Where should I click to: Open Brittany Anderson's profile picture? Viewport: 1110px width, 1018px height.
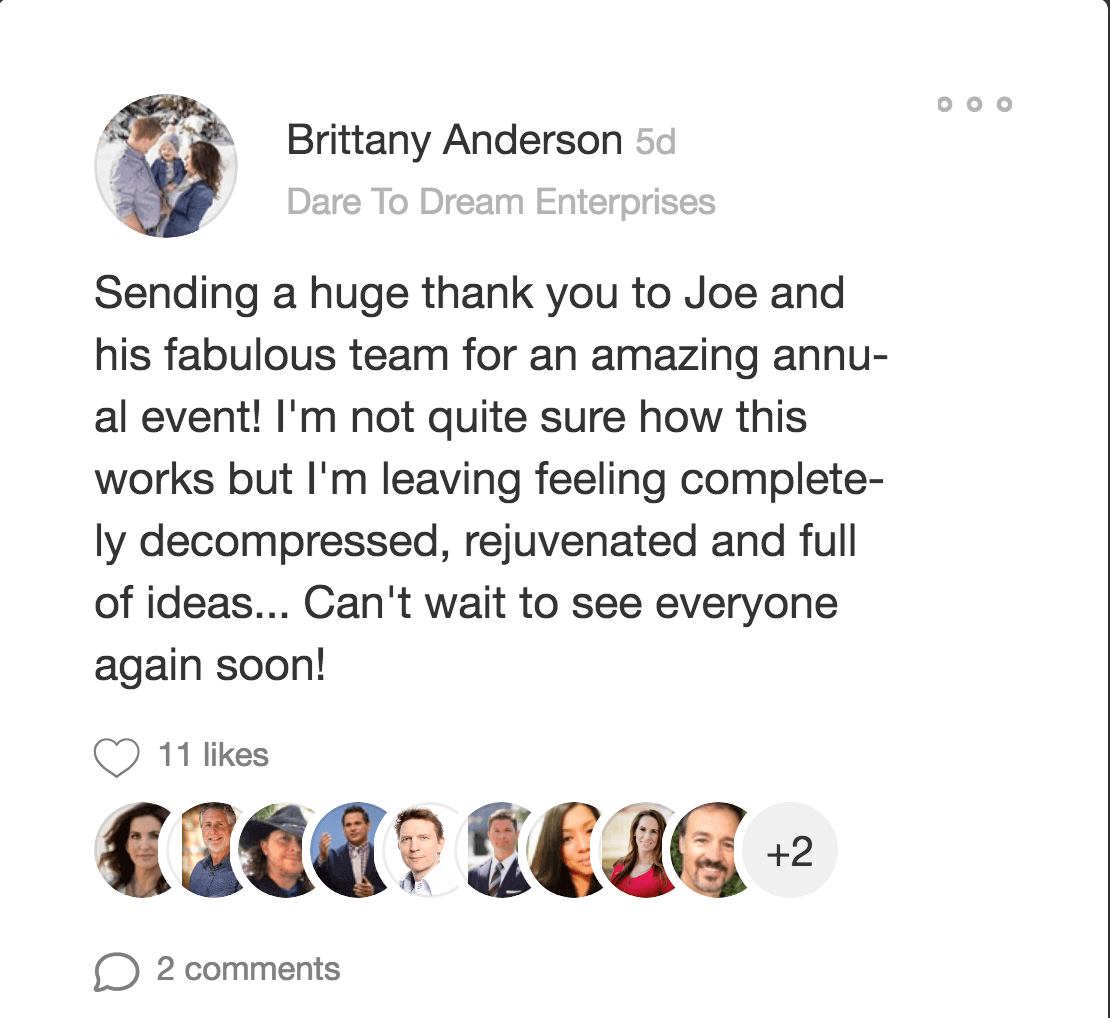pyautogui.click(x=166, y=166)
